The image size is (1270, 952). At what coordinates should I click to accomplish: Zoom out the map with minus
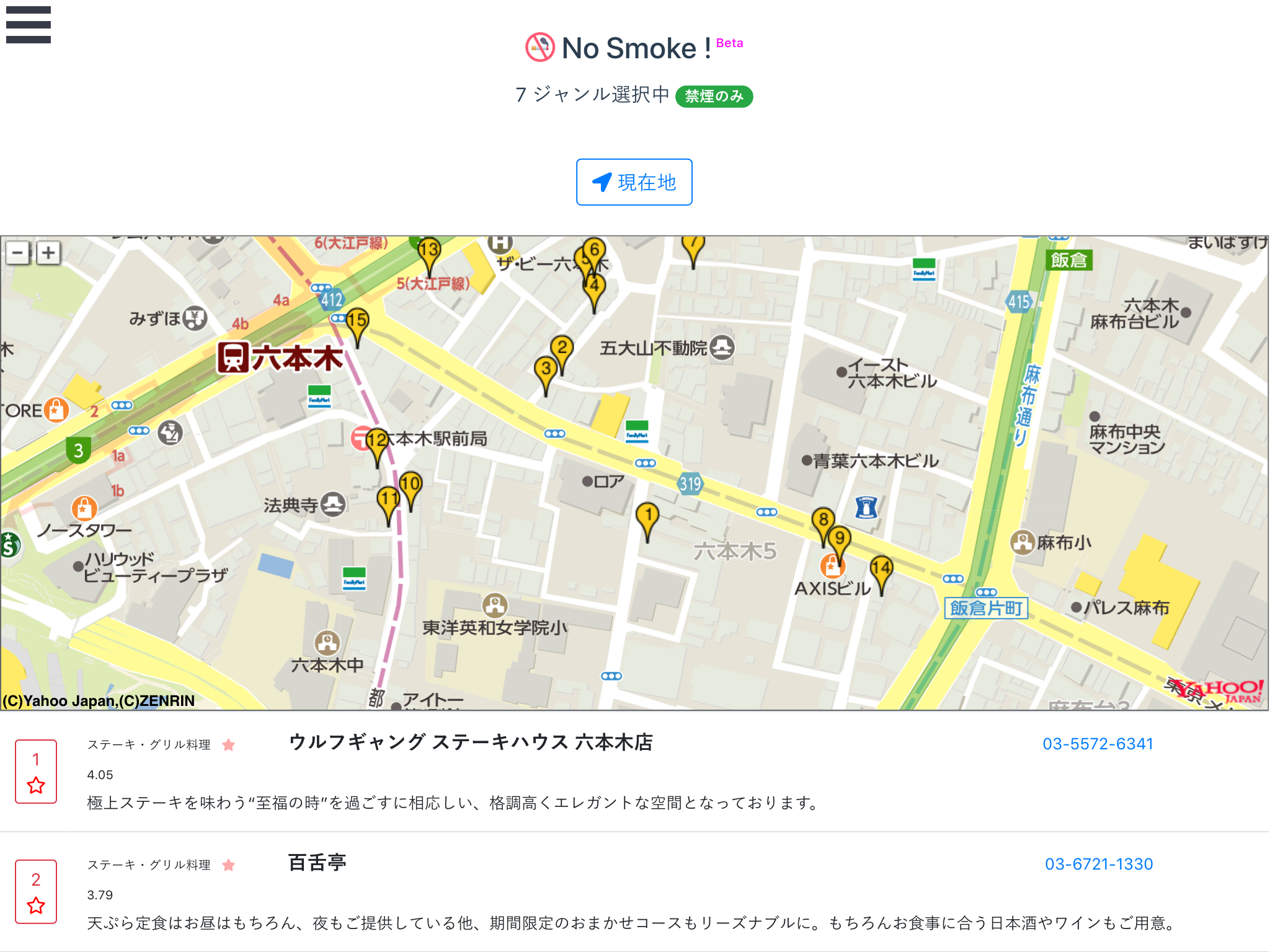[x=18, y=253]
